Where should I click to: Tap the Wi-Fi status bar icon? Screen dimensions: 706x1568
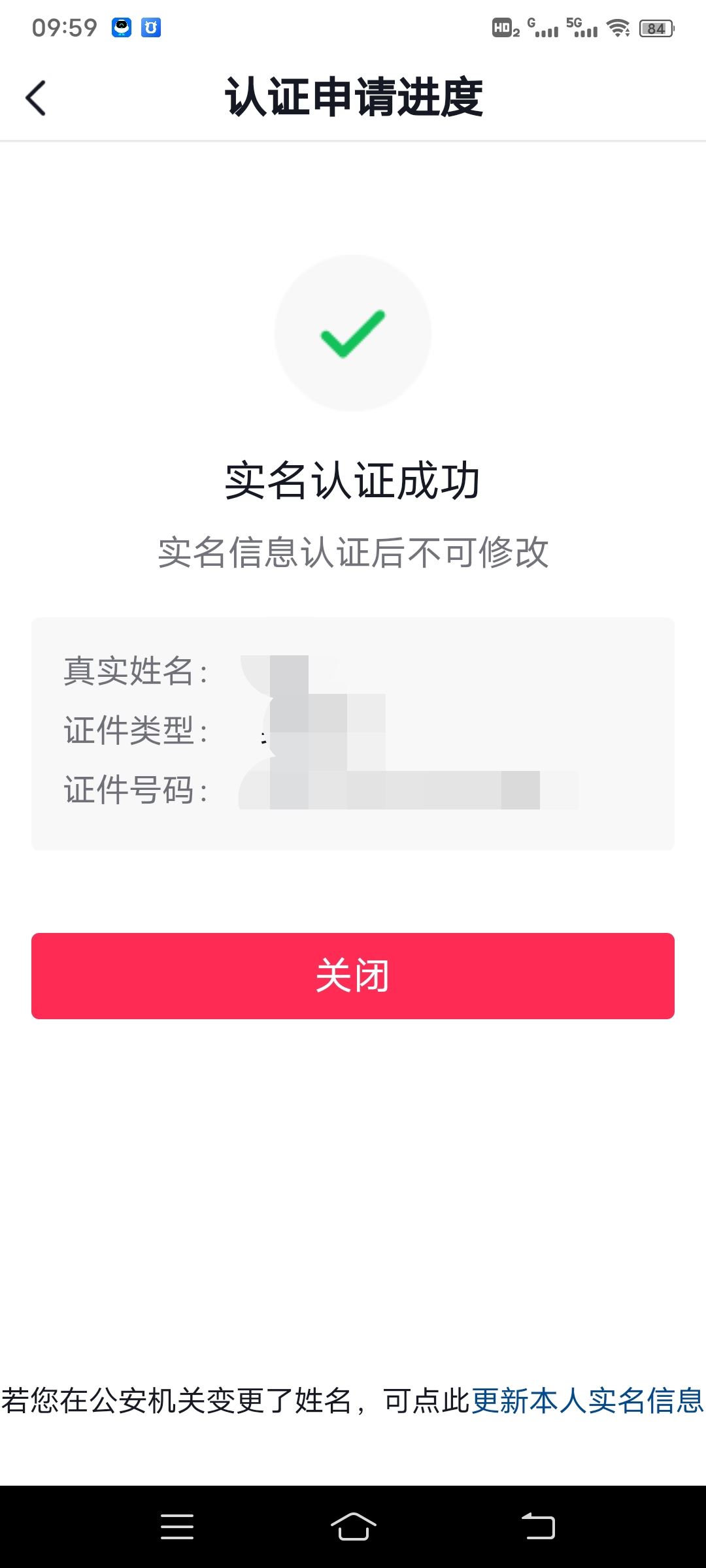pyautogui.click(x=617, y=28)
